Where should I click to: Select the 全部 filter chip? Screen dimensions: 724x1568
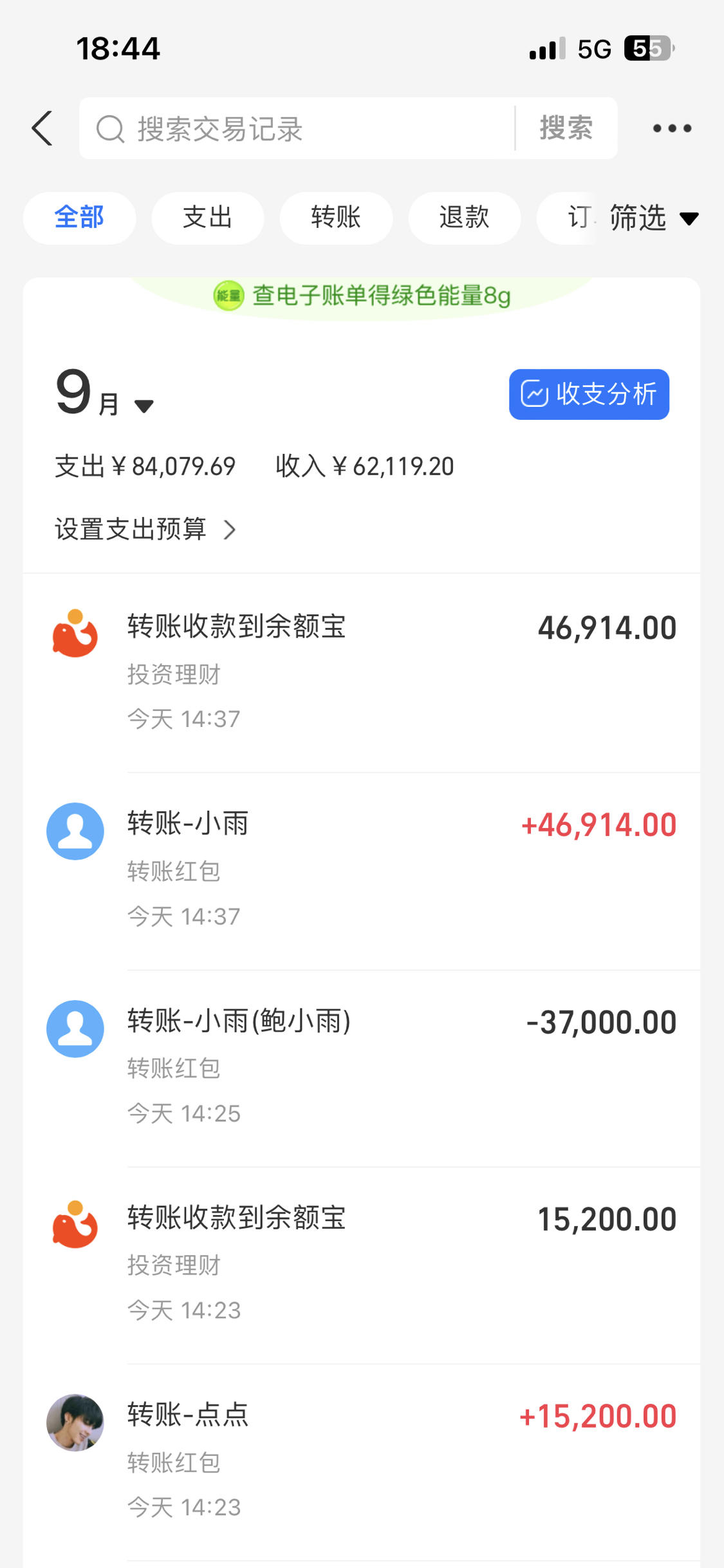pyautogui.click(x=79, y=218)
